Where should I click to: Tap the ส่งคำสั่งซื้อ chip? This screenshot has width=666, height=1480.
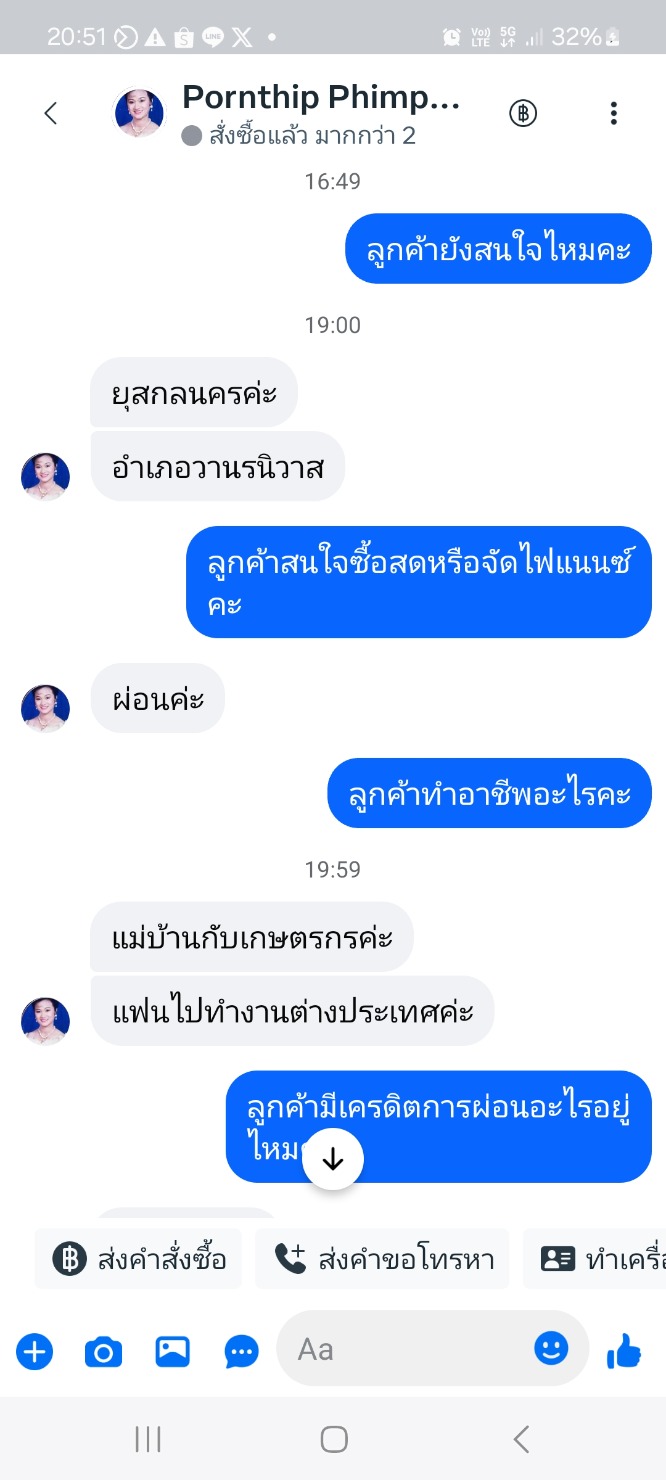pyautogui.click(x=138, y=1258)
